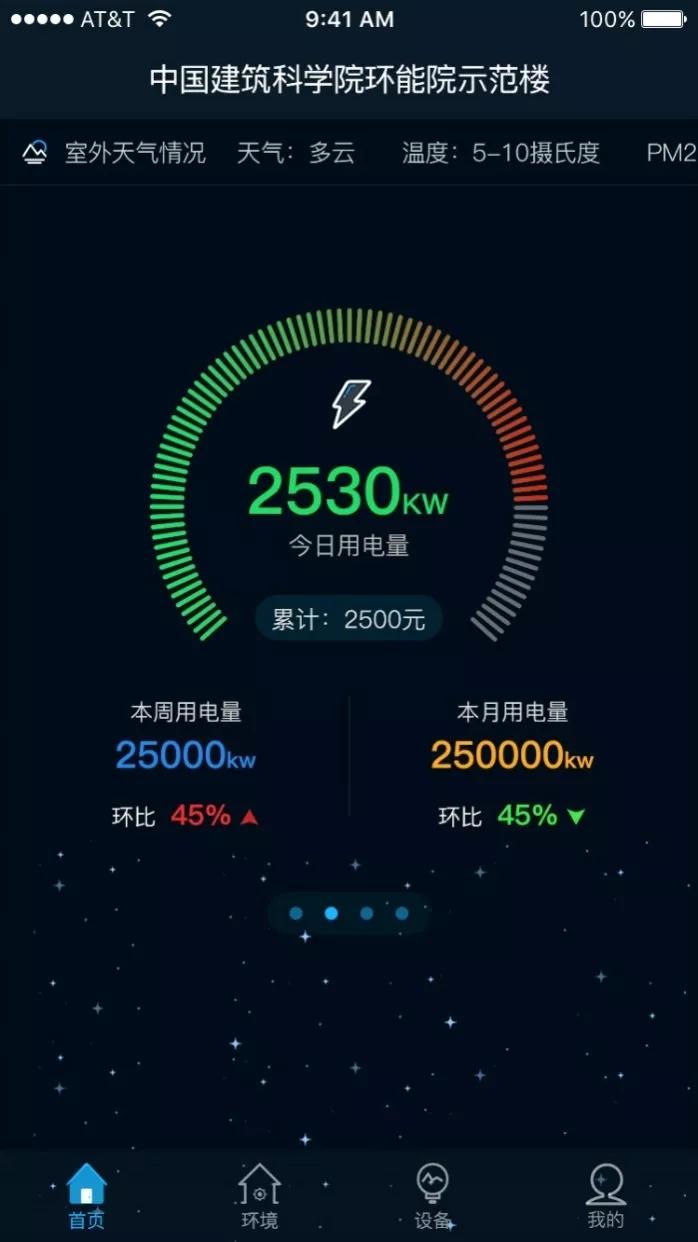The width and height of the screenshot is (698, 1242).
Task: Tap the first page indicator dot
Action: (296, 913)
